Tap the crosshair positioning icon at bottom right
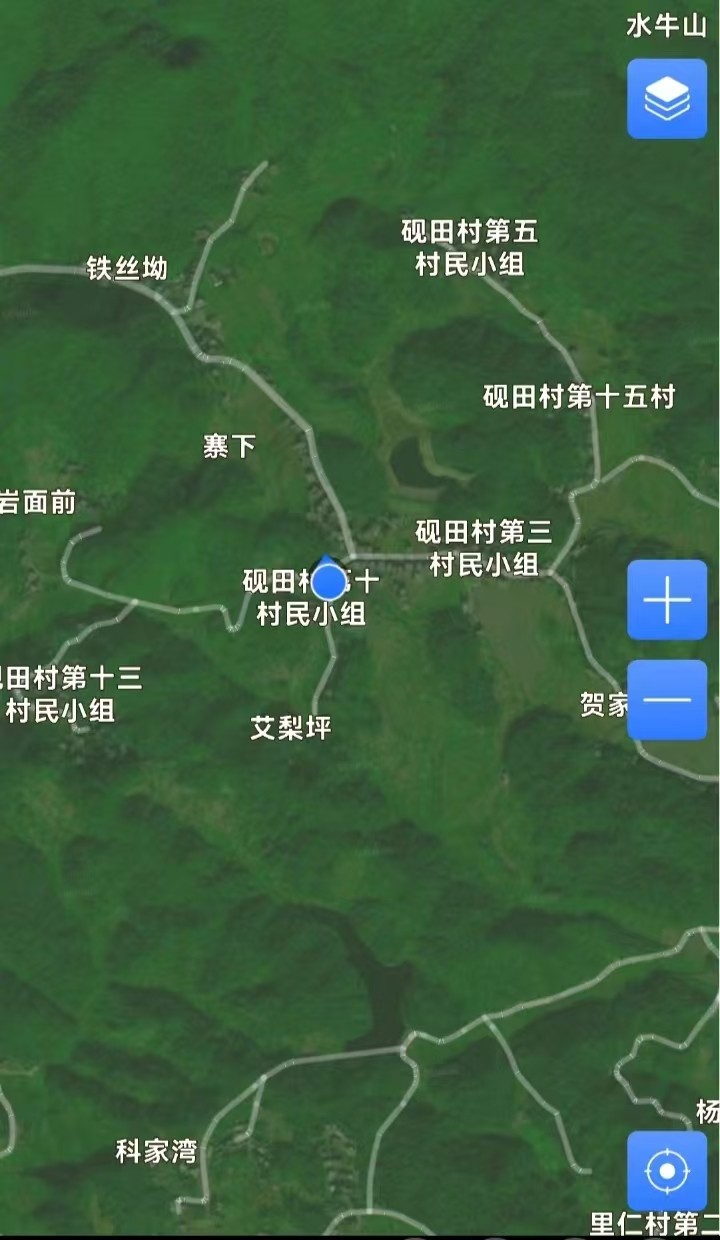 tap(666, 1170)
